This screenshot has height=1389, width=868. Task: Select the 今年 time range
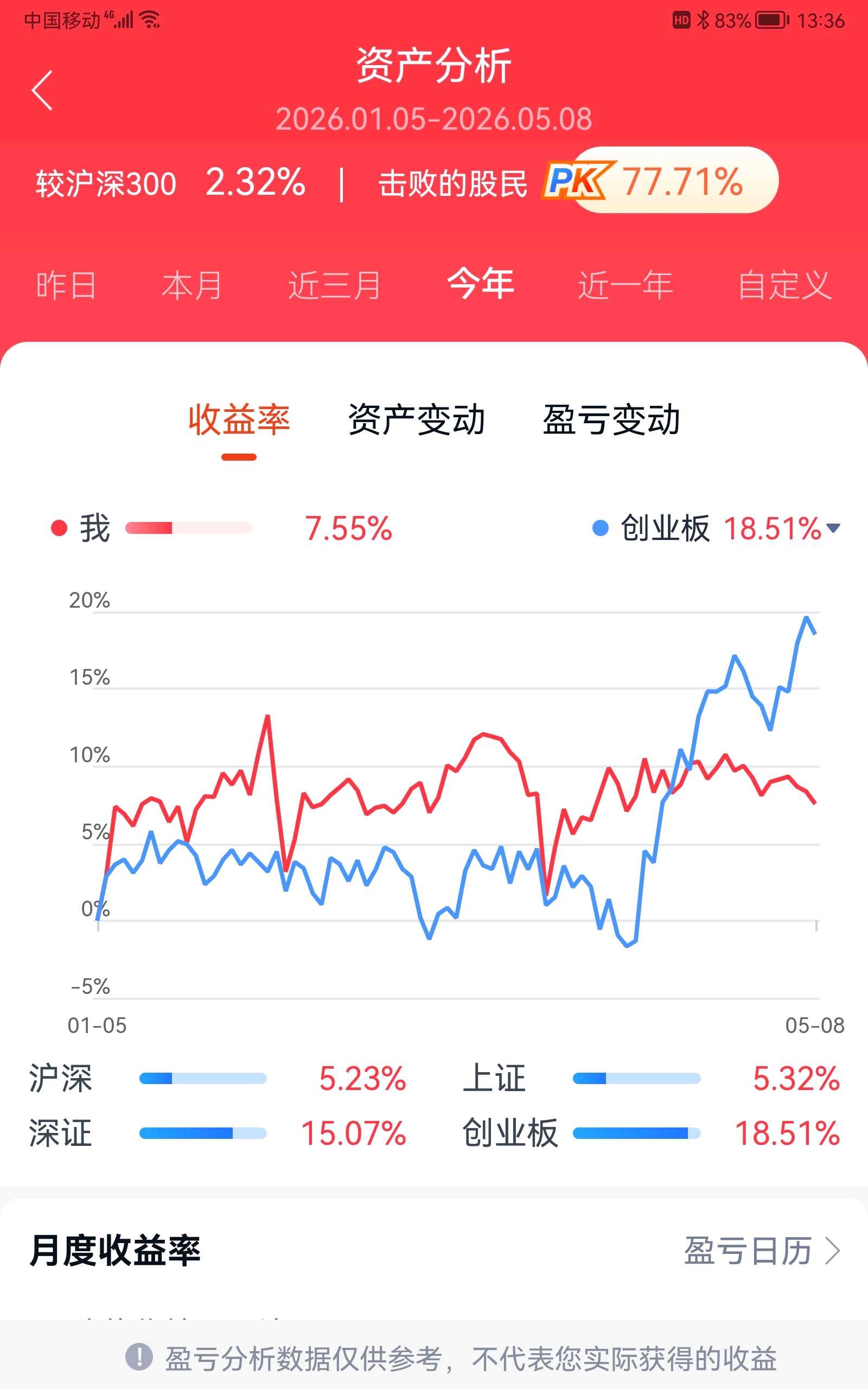pyautogui.click(x=481, y=284)
